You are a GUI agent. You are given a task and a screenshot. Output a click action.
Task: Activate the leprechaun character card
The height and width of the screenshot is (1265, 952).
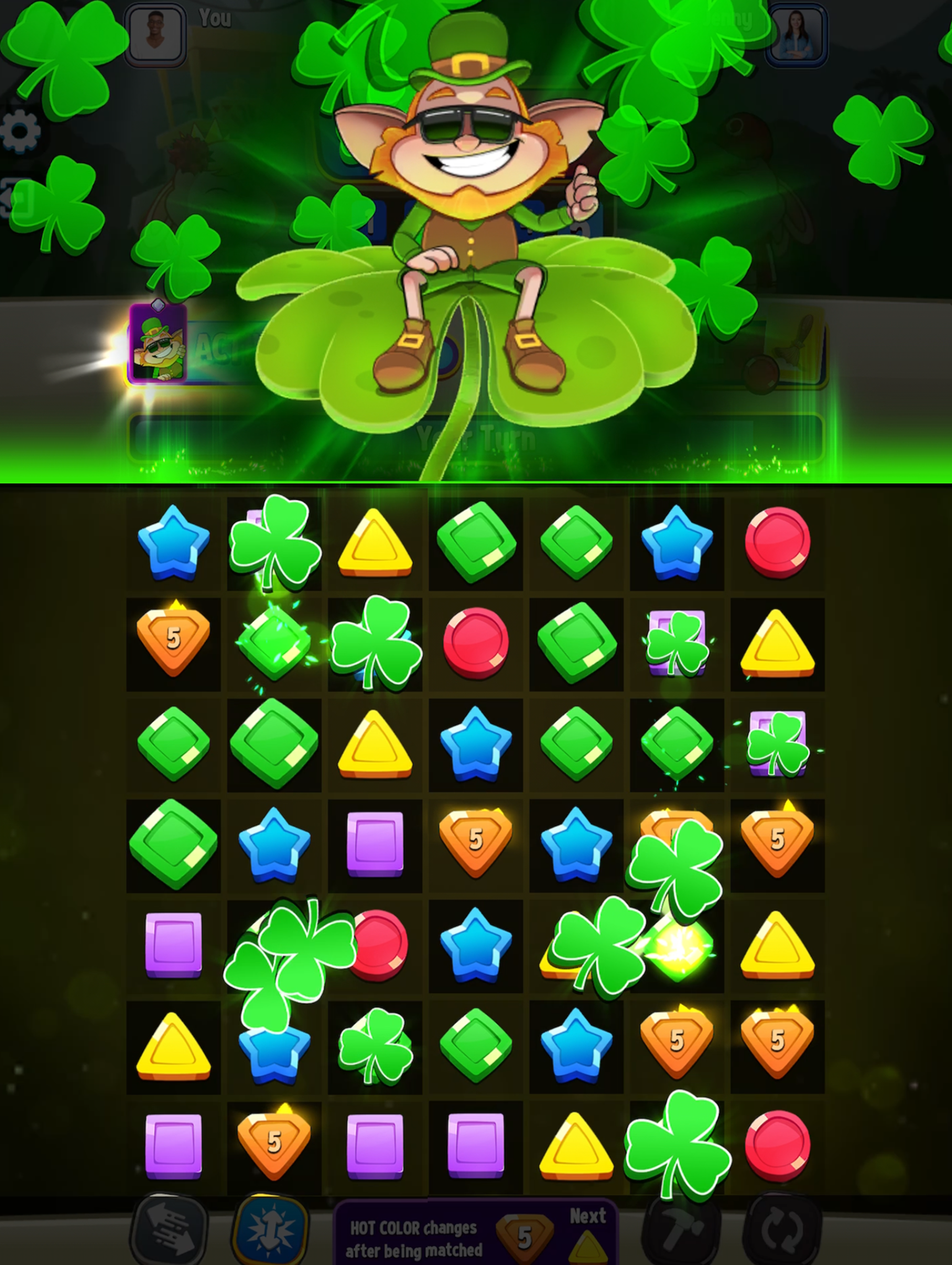[x=158, y=344]
